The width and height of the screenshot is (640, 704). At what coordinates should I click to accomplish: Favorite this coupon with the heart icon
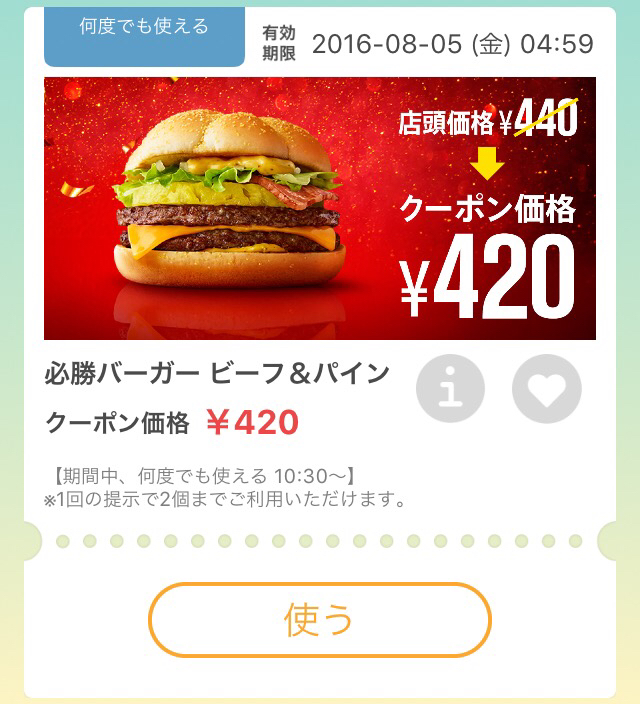(x=546, y=388)
